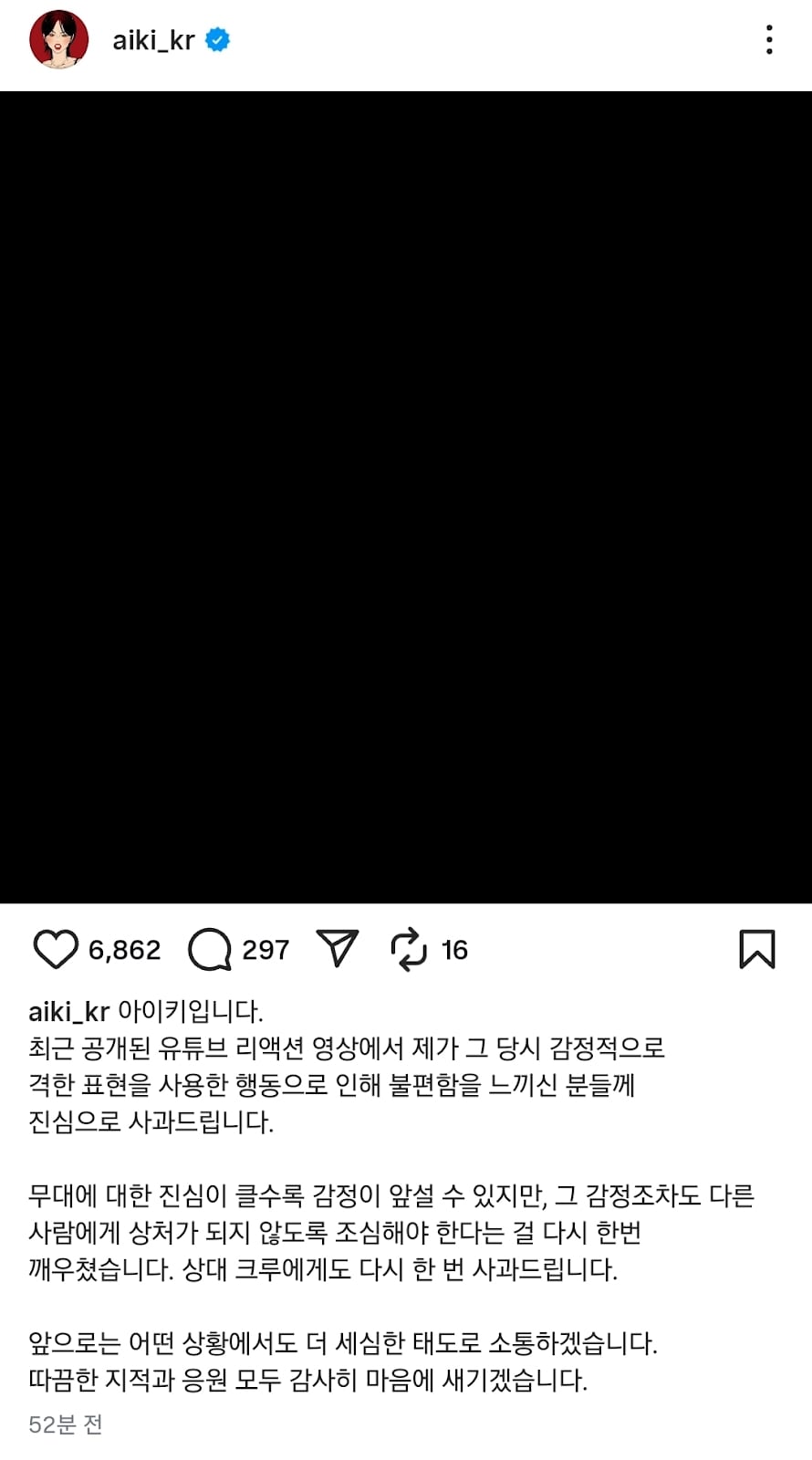This screenshot has height=1460, width=812.
Task: Share the post via paper plane icon
Action: (337, 949)
